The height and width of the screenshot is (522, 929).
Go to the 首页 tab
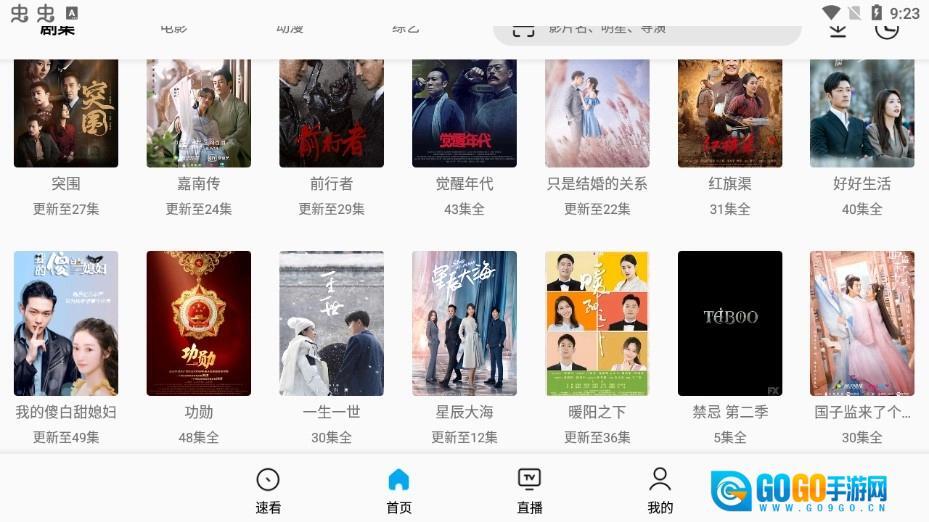coord(399,490)
